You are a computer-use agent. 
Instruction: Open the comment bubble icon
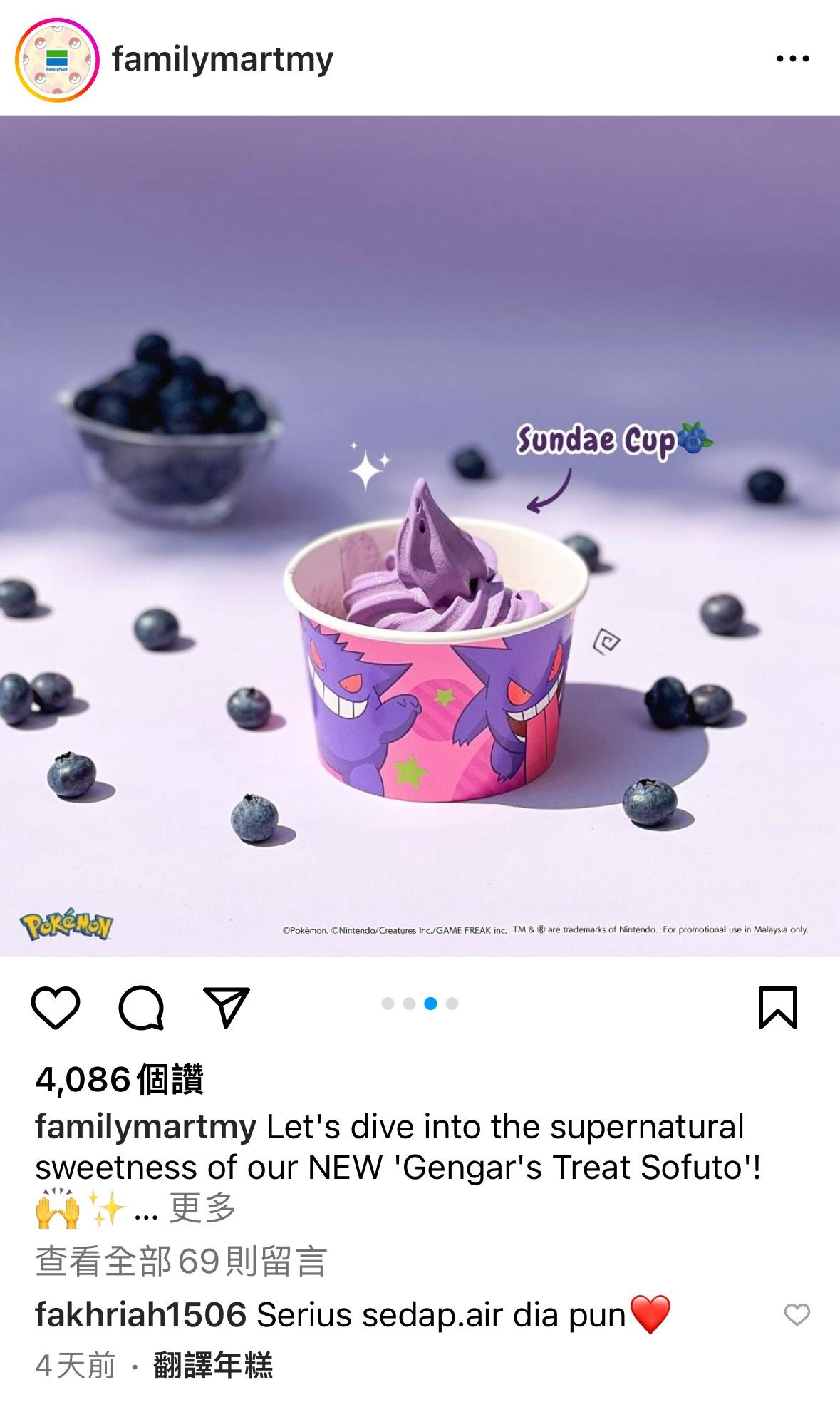tap(141, 1008)
